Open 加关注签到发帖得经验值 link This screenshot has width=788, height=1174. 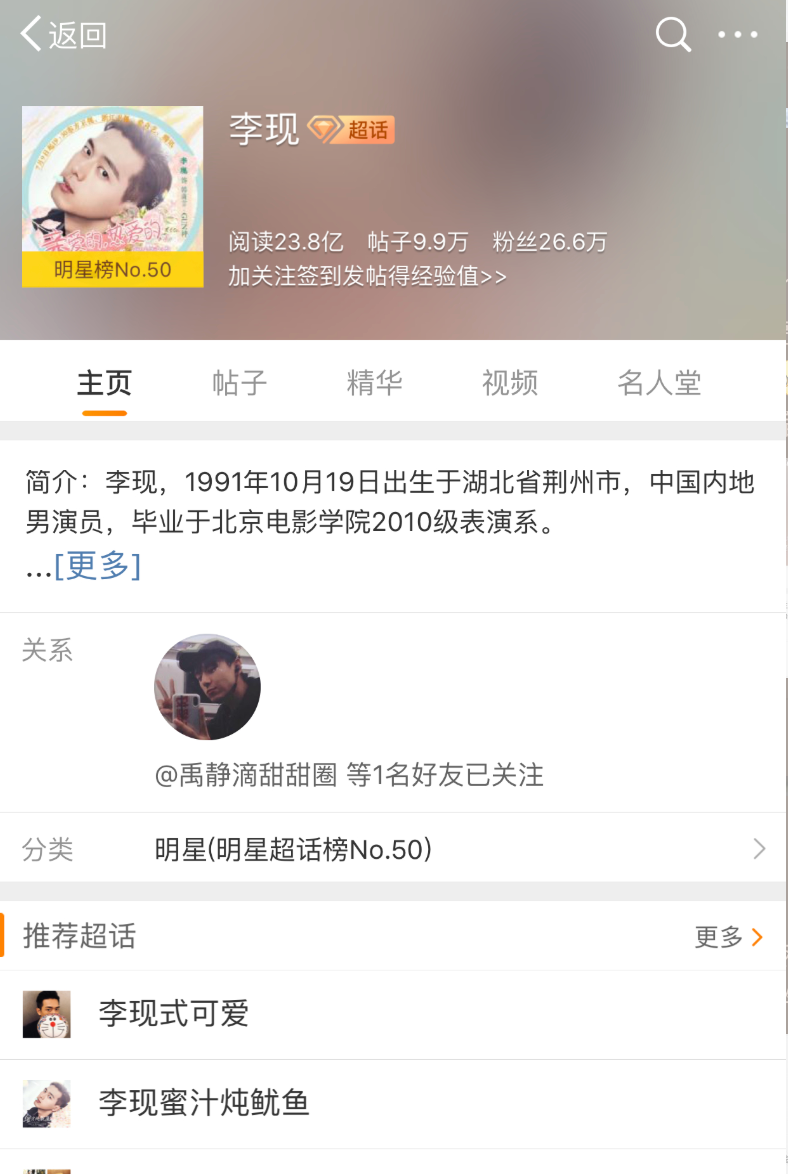pos(367,277)
